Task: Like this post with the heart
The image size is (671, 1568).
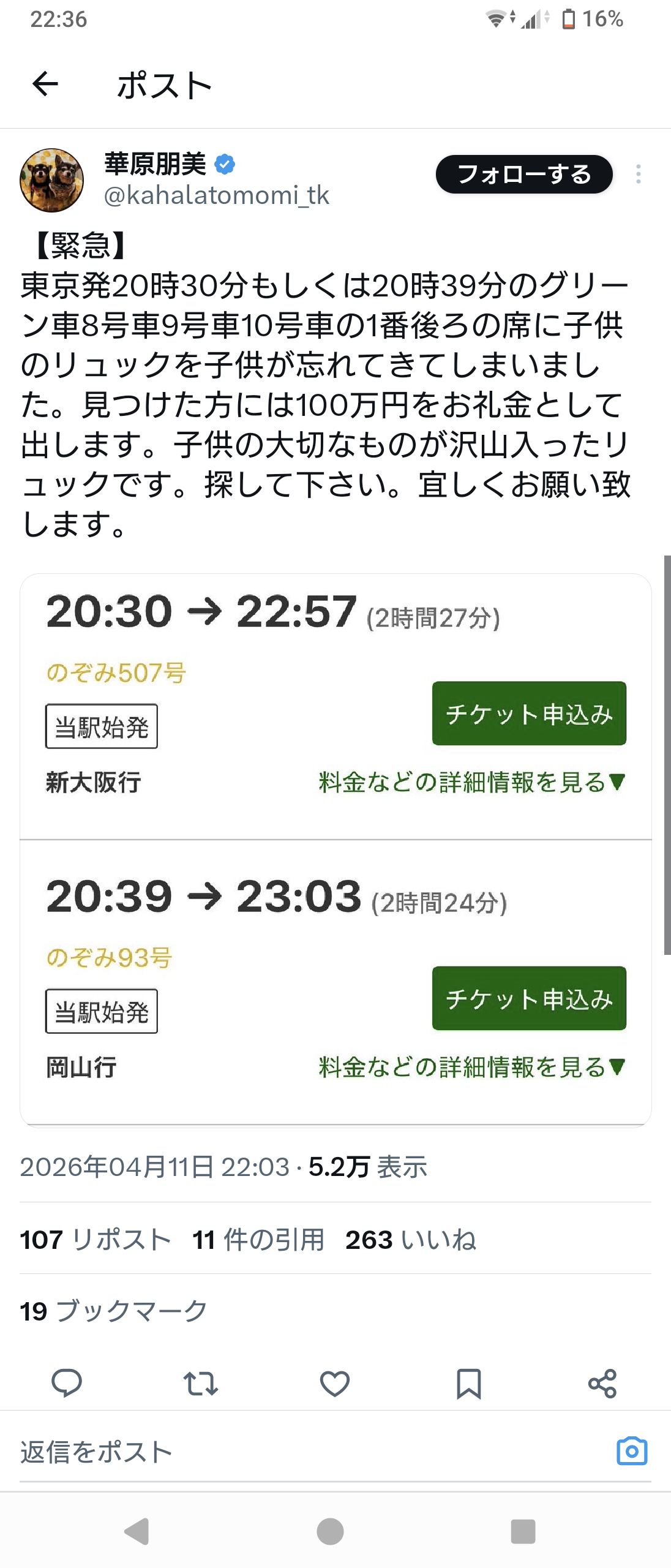Action: pos(335,1383)
